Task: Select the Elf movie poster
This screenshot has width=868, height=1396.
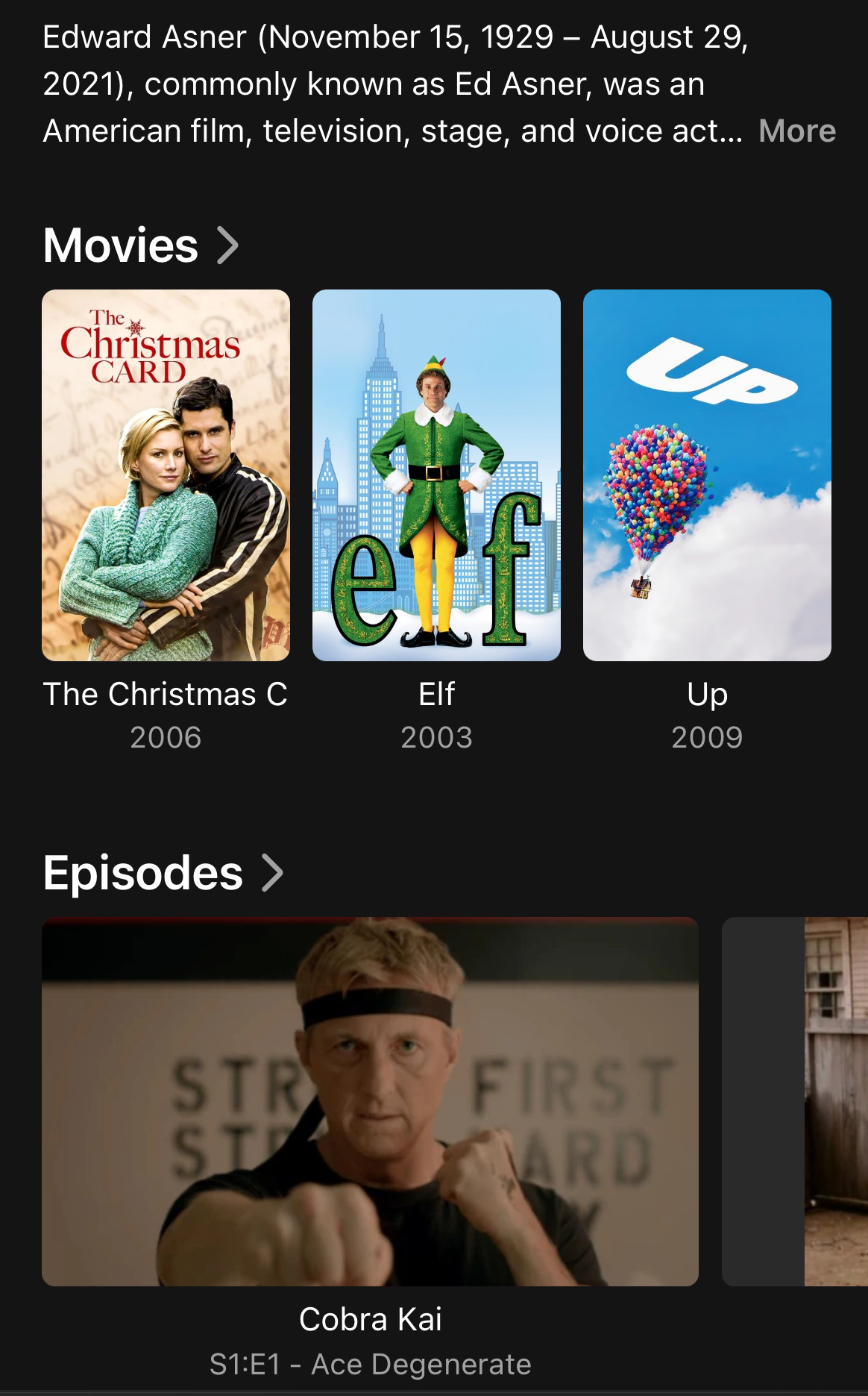Action: (436, 475)
